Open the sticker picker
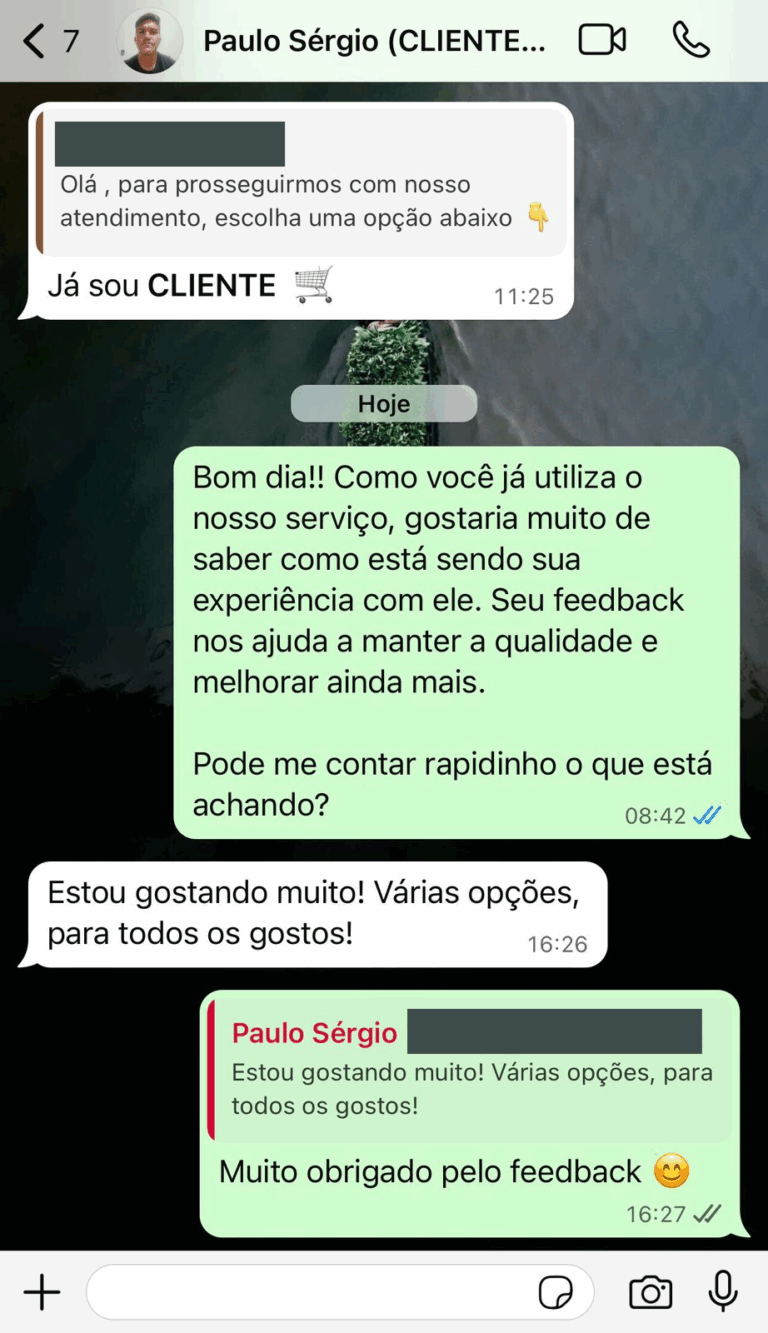Screen dimensions: 768x1333 tap(556, 1293)
